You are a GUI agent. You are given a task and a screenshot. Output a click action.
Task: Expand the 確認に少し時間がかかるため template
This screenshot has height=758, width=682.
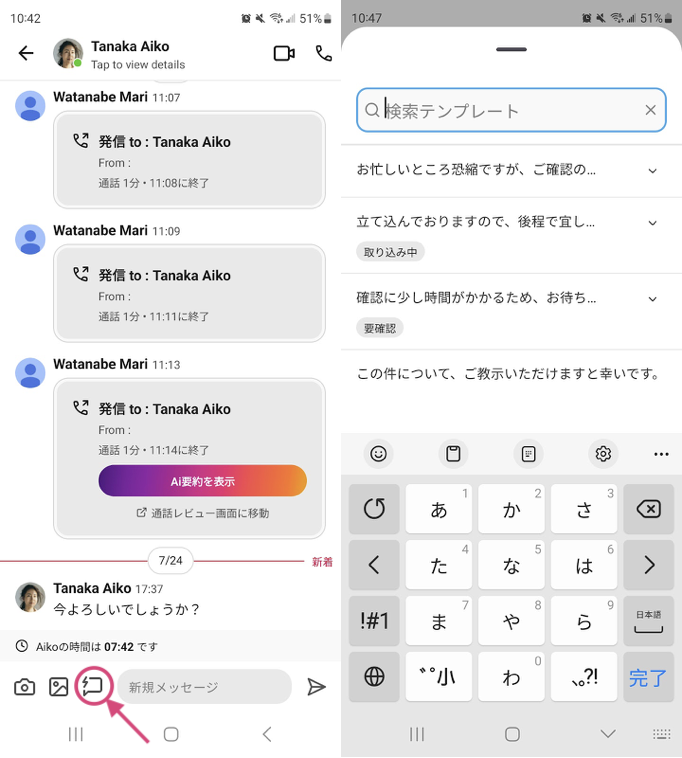pos(652,298)
